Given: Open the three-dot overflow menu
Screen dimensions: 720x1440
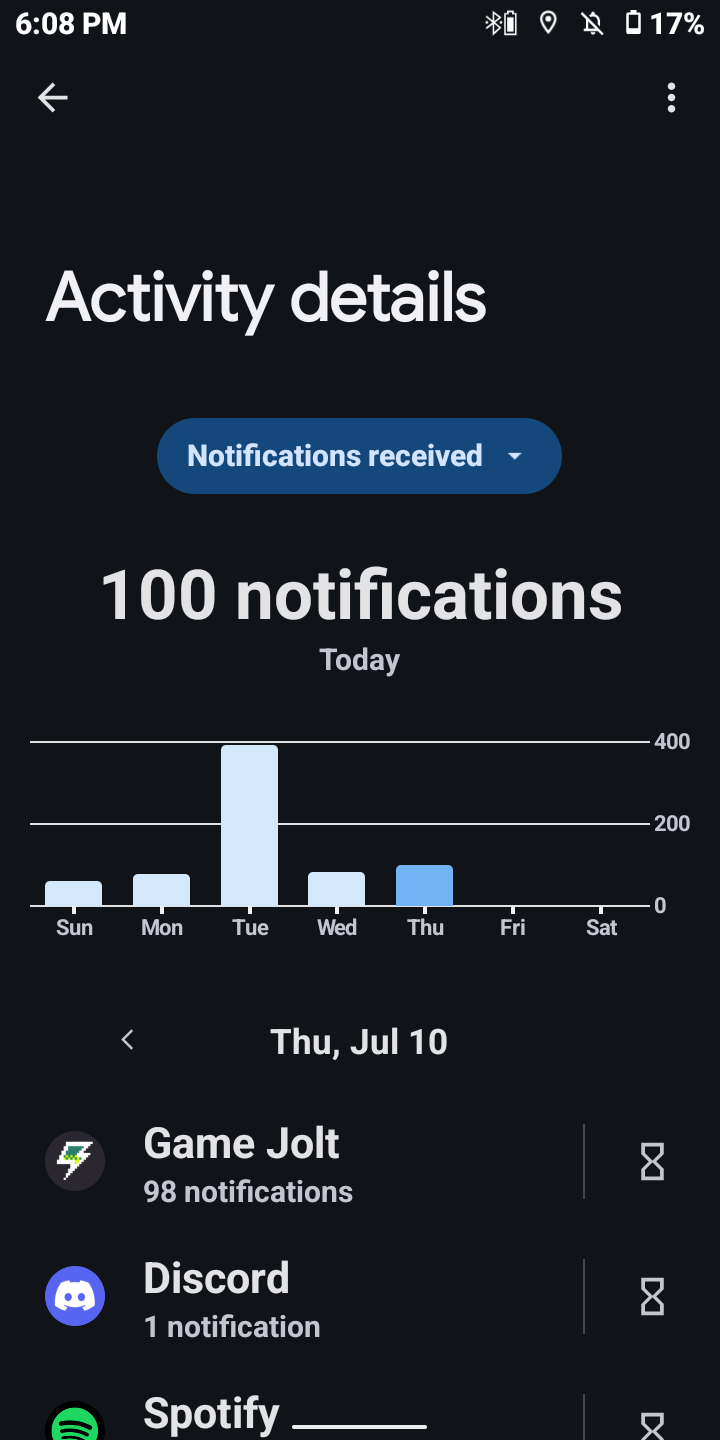Looking at the screenshot, I should [x=671, y=97].
